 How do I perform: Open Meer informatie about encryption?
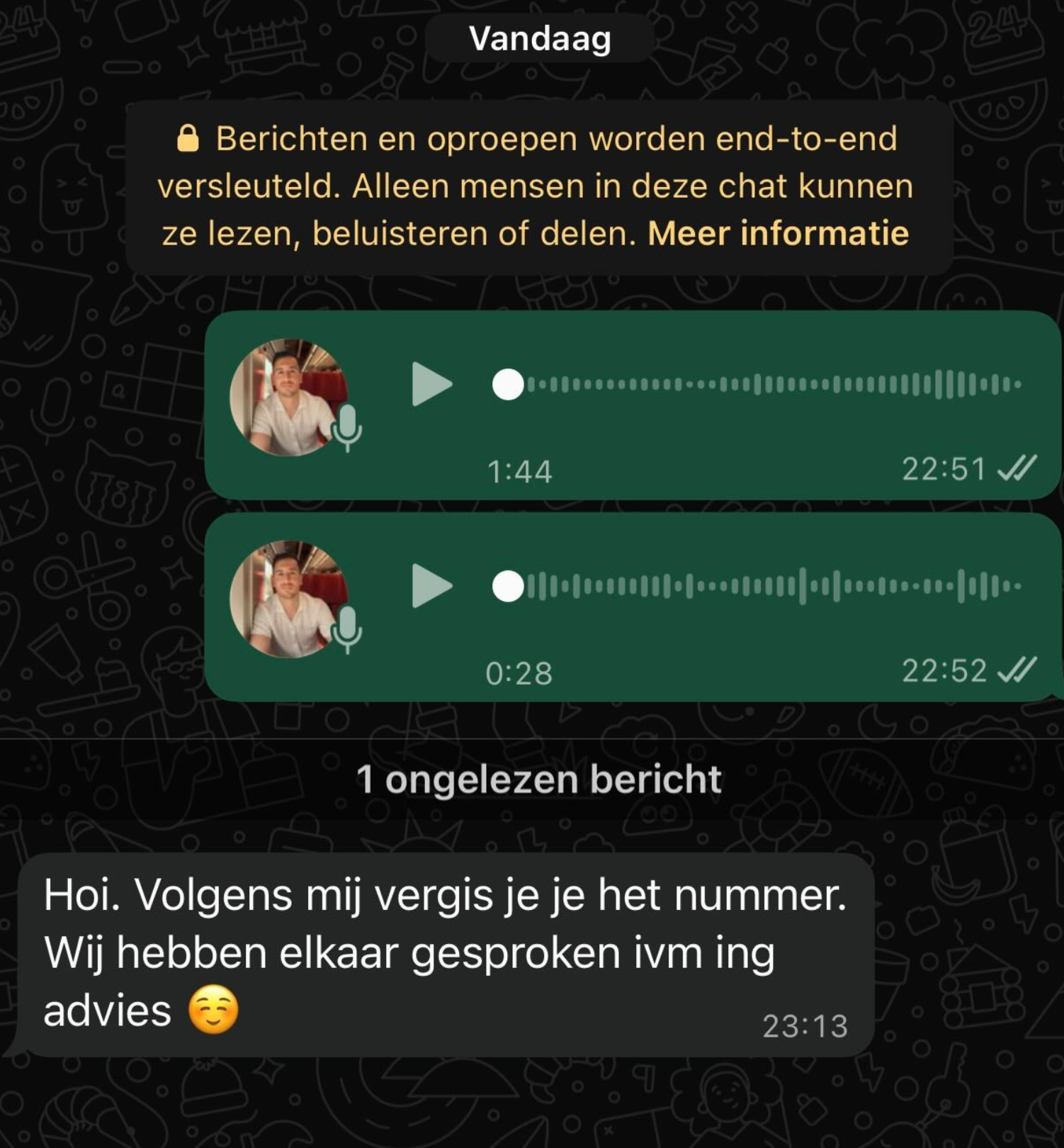[x=778, y=234]
